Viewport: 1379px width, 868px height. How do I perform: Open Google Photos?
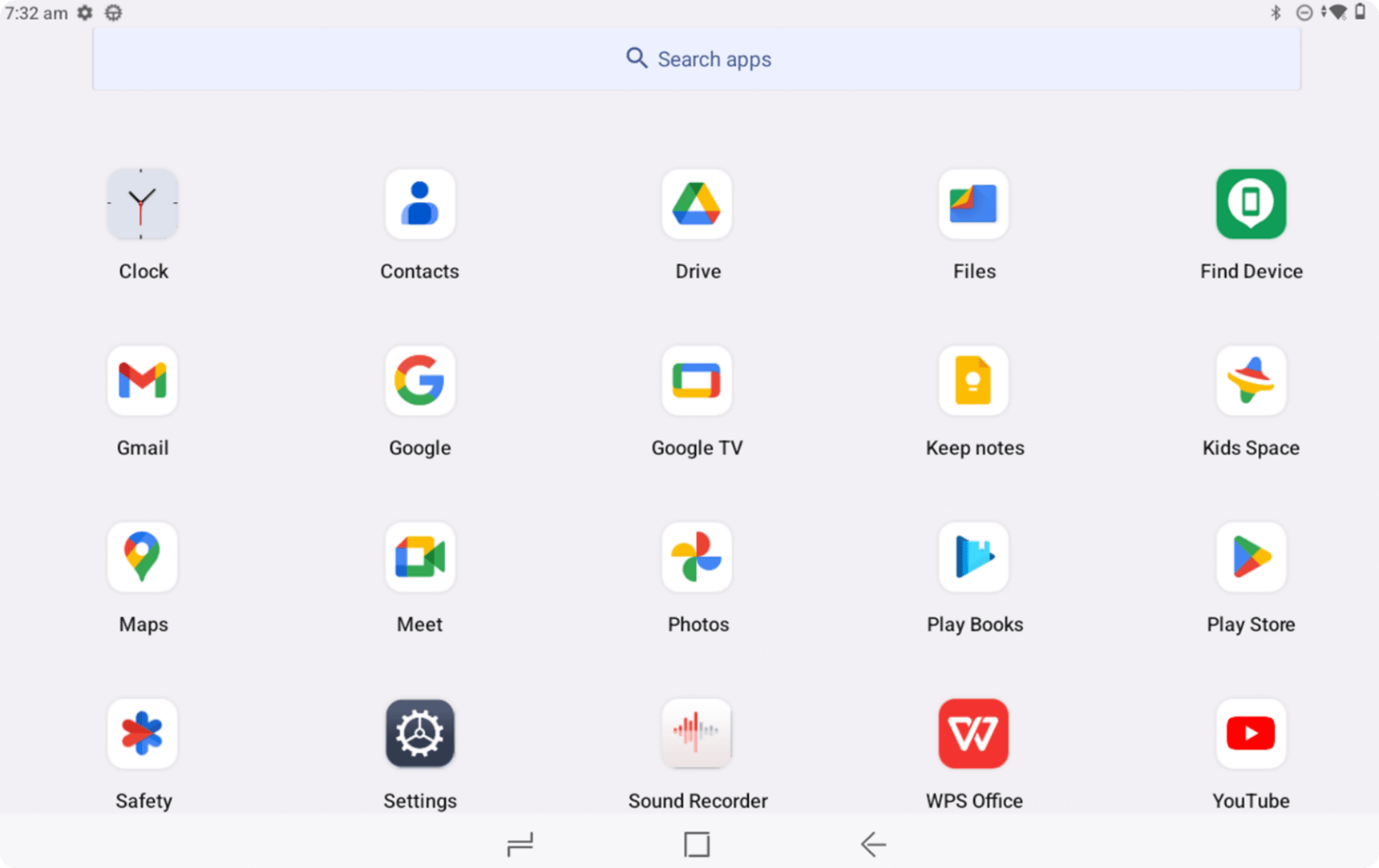coord(697,557)
